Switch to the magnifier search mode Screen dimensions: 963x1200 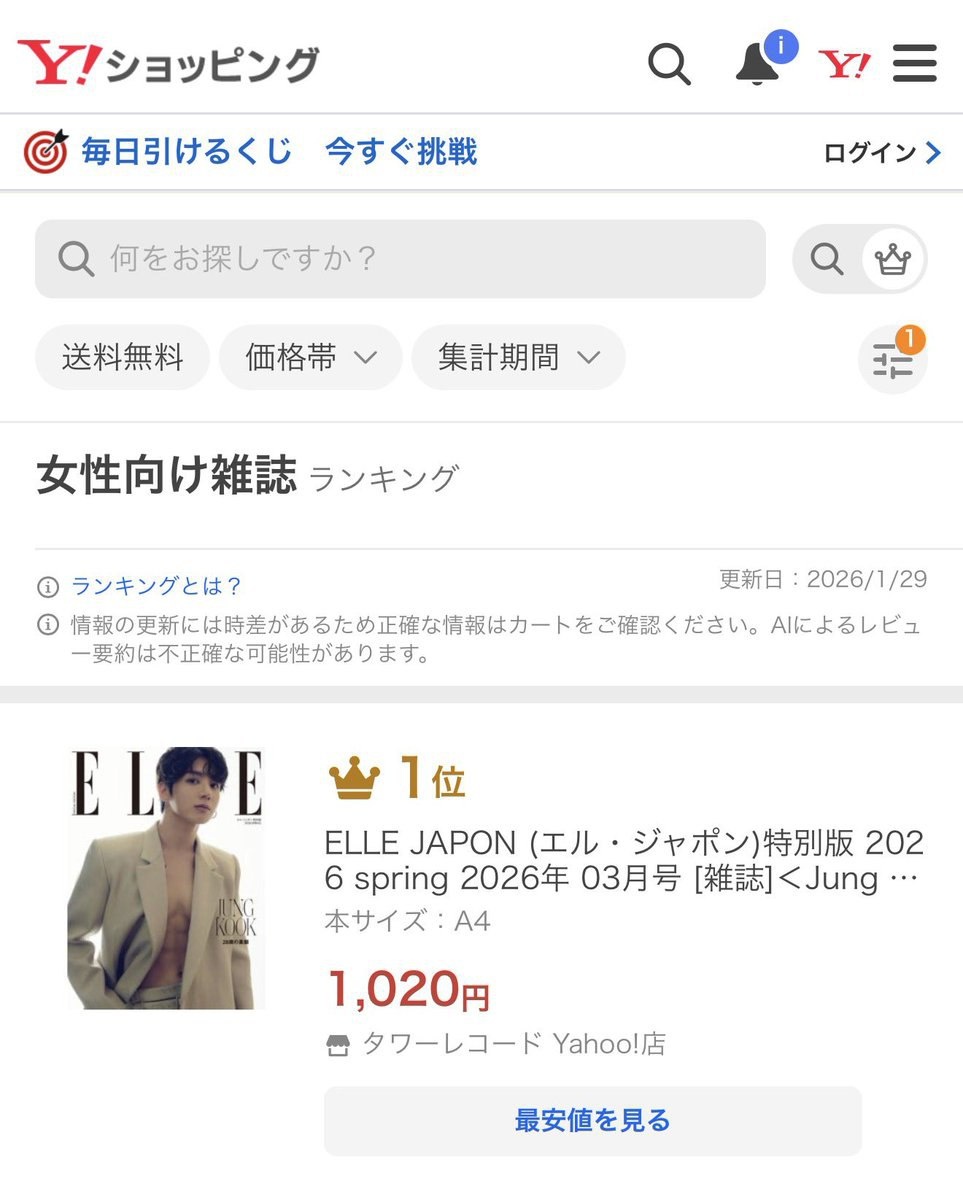(x=827, y=260)
